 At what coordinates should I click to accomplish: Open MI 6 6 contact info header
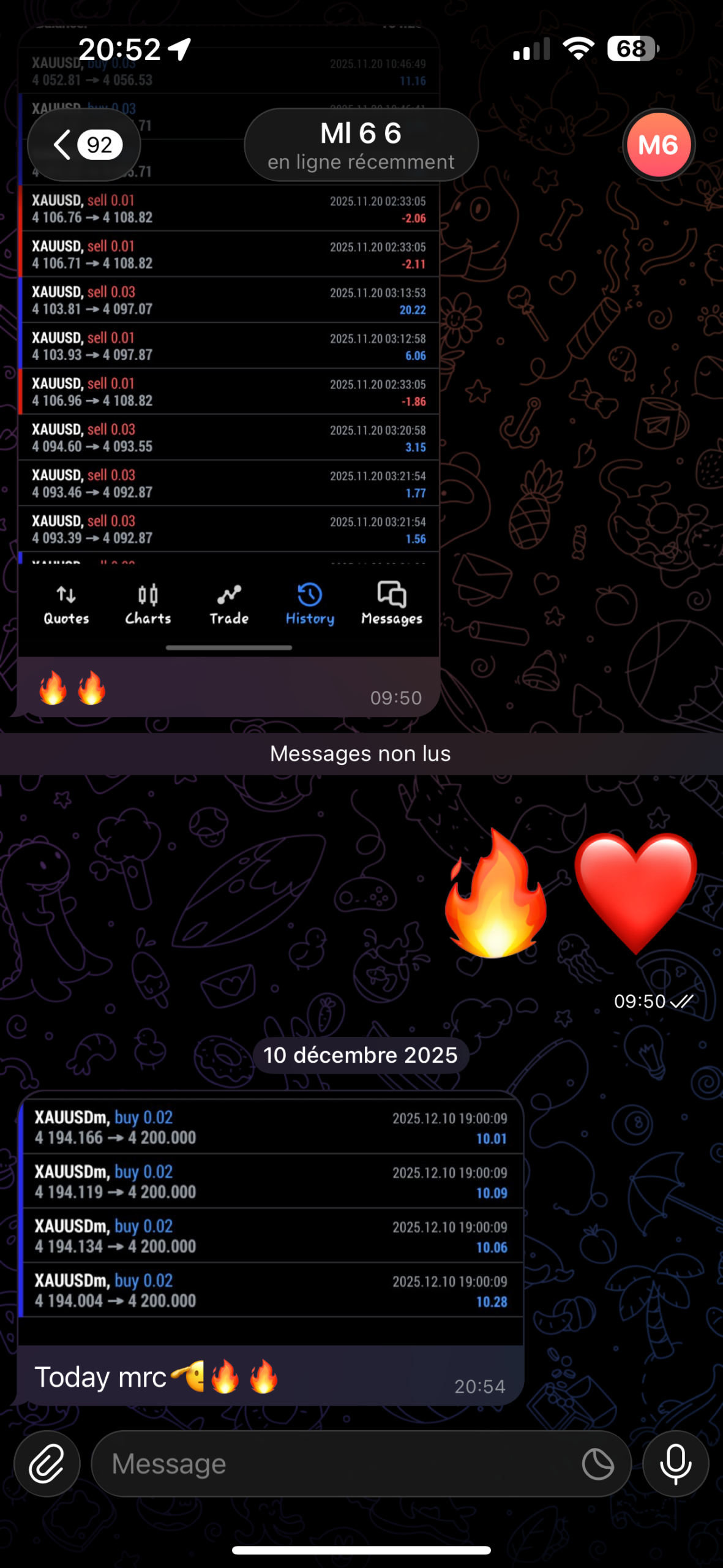point(361,145)
